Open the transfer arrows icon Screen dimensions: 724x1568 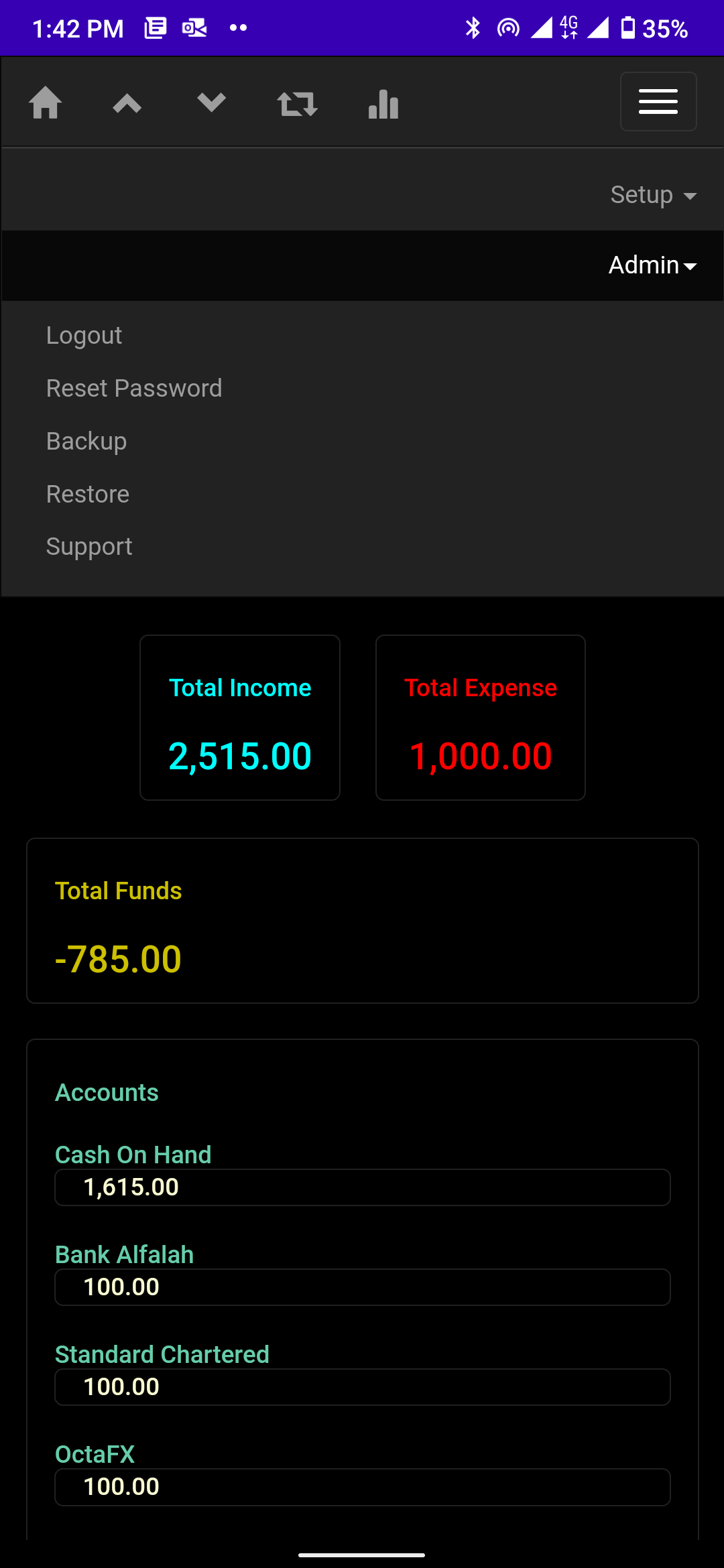pos(297,104)
